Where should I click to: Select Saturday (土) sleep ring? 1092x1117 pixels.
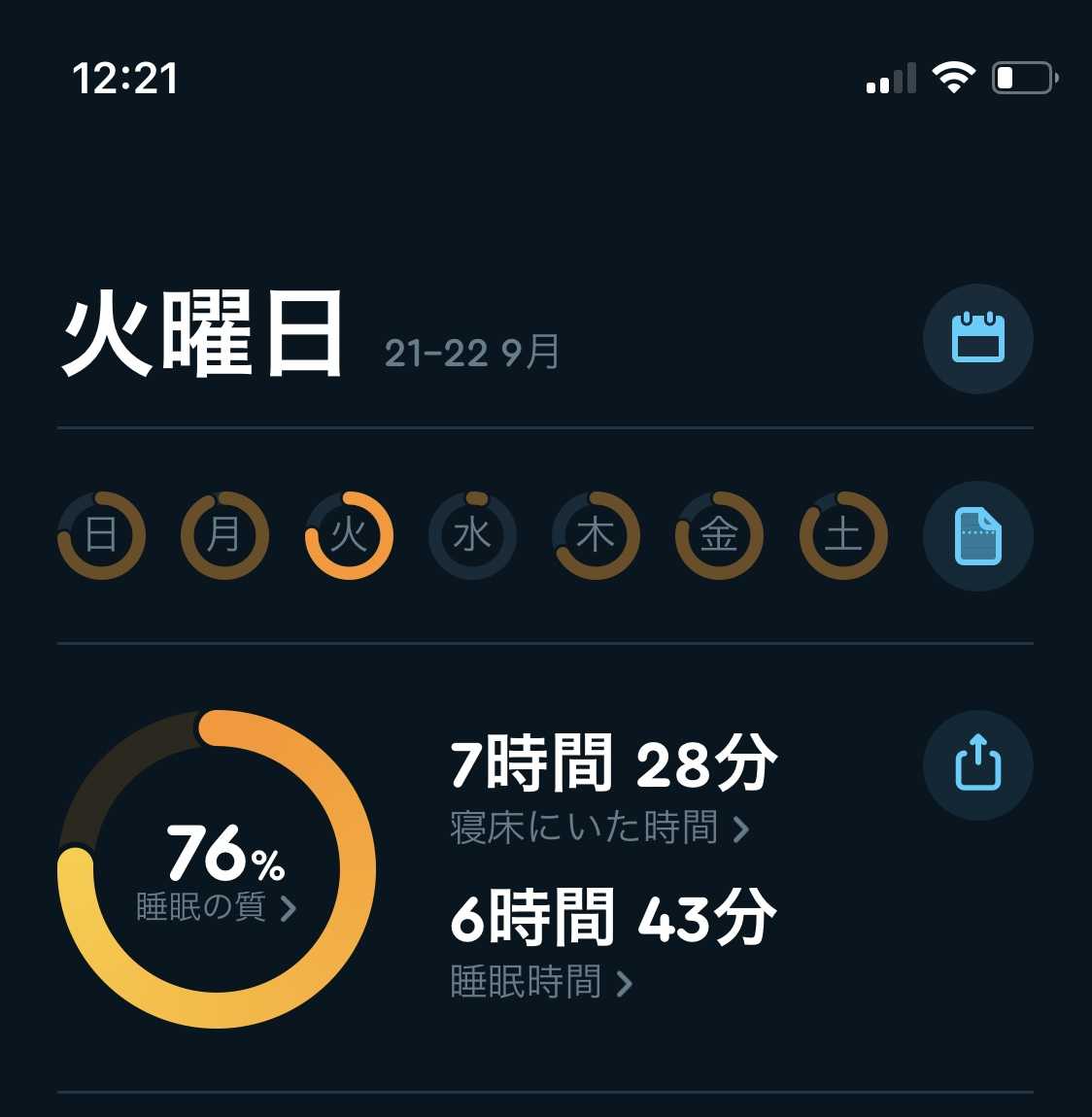[x=843, y=535]
